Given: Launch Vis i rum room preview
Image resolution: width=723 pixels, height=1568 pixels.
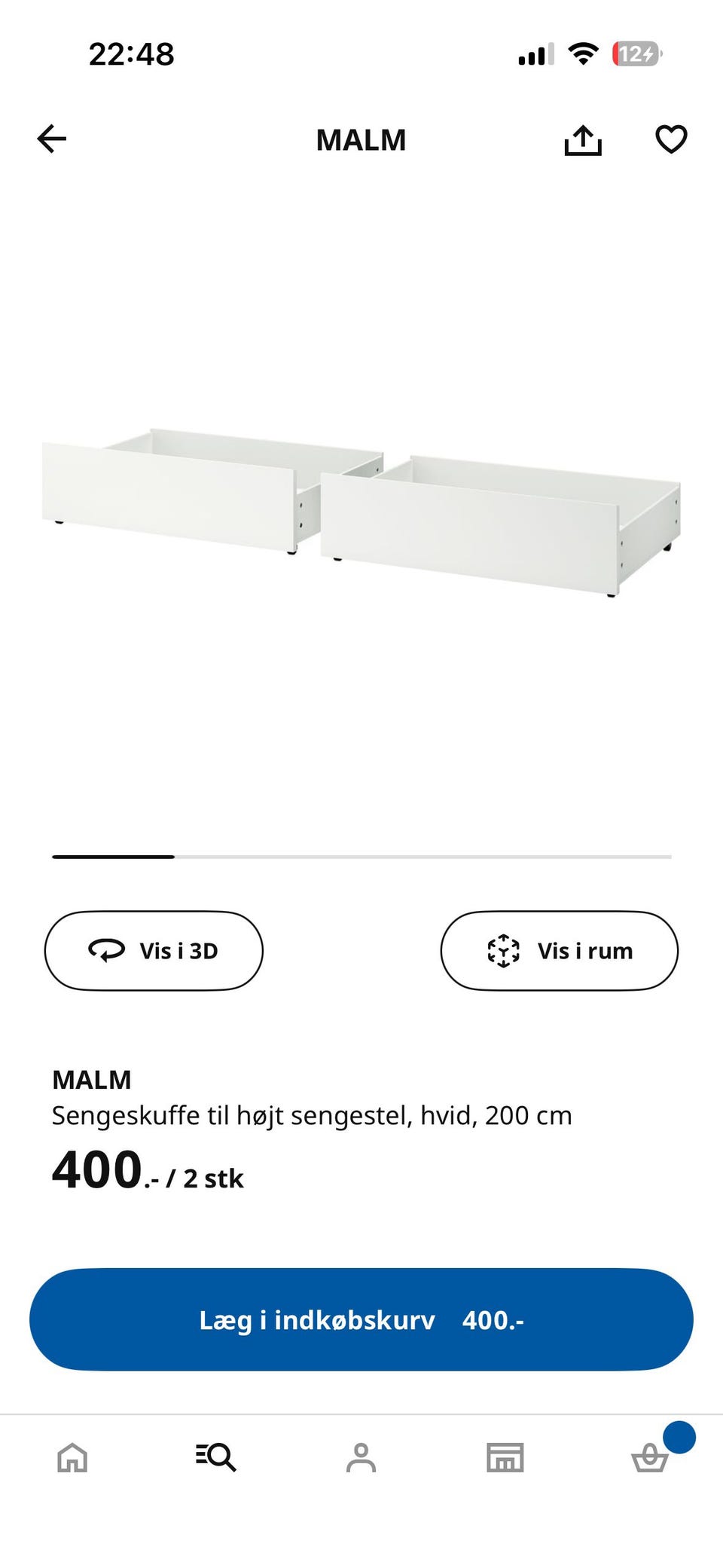Looking at the screenshot, I should (x=560, y=950).
